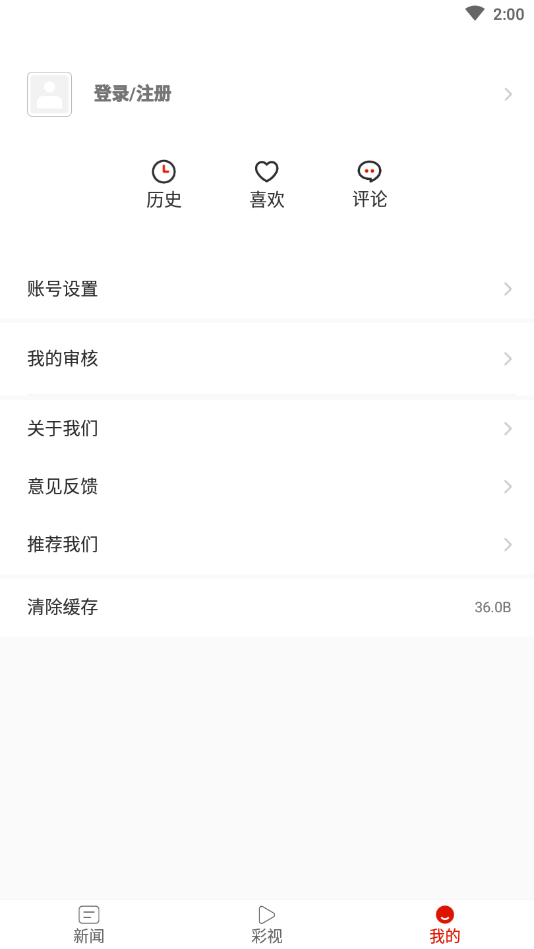This screenshot has height=949, width=534.
Task: Open 意见反馈 feedback form
Action: click(x=267, y=487)
